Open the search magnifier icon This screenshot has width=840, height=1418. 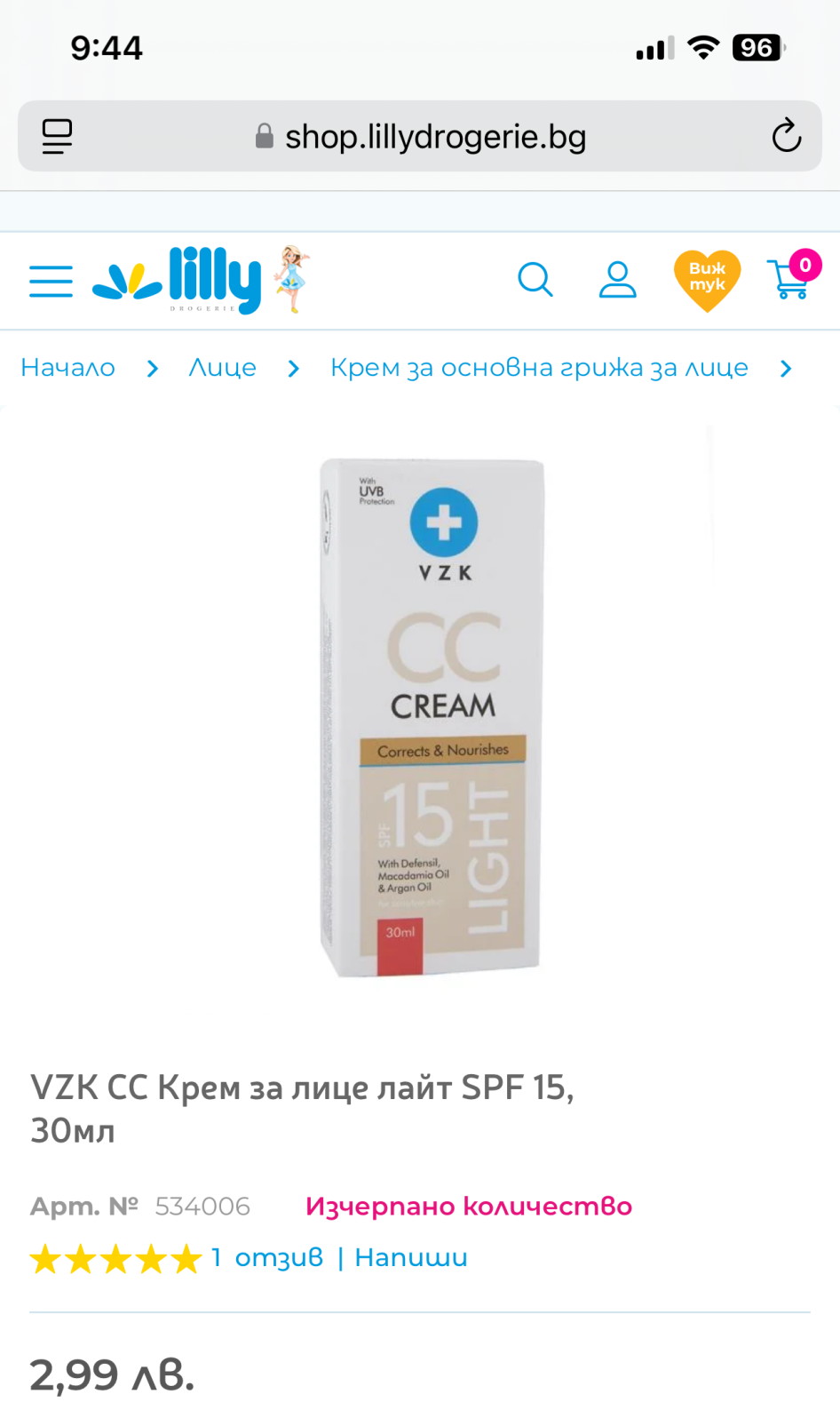535,279
